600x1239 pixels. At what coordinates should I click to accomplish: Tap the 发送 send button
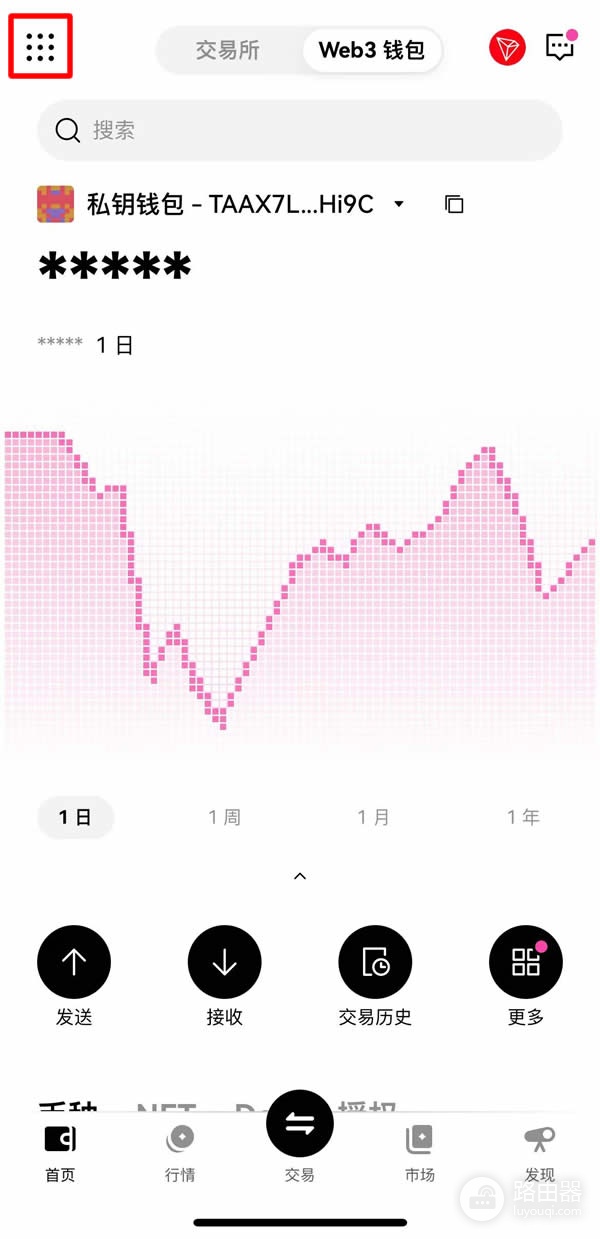(x=74, y=962)
